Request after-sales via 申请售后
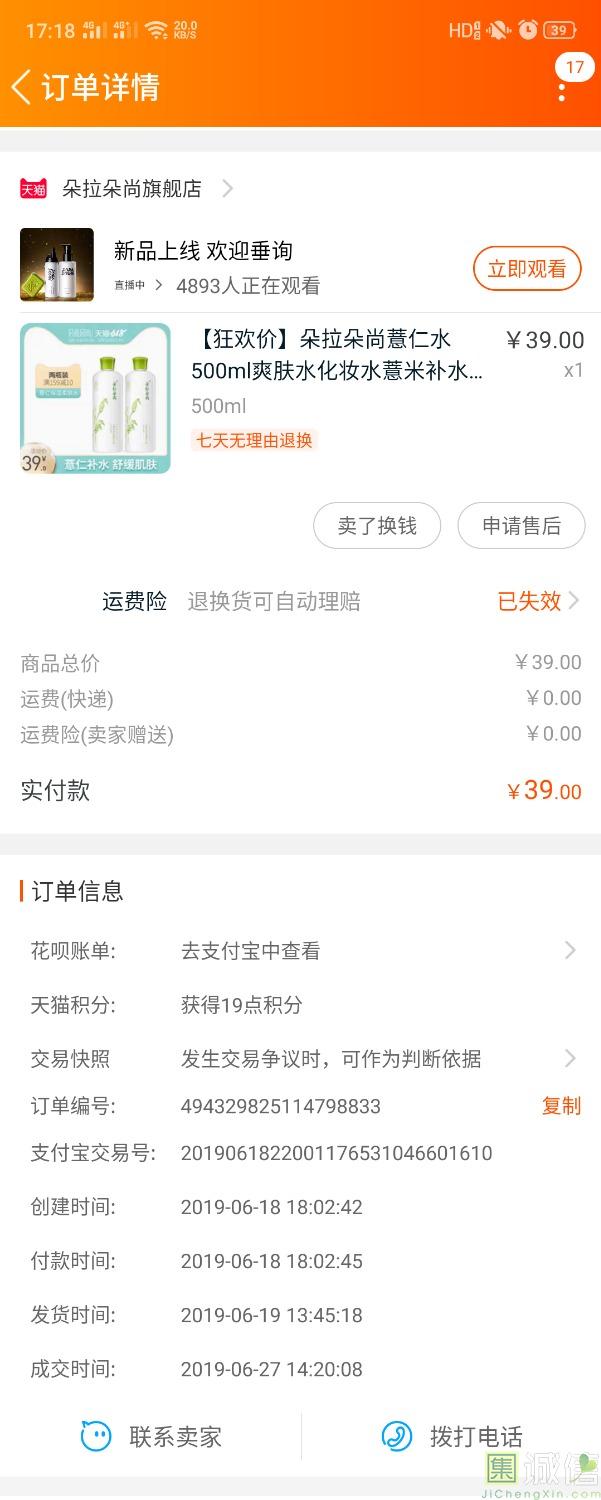Image resolution: width=601 pixels, height=1500 pixels. tap(521, 526)
